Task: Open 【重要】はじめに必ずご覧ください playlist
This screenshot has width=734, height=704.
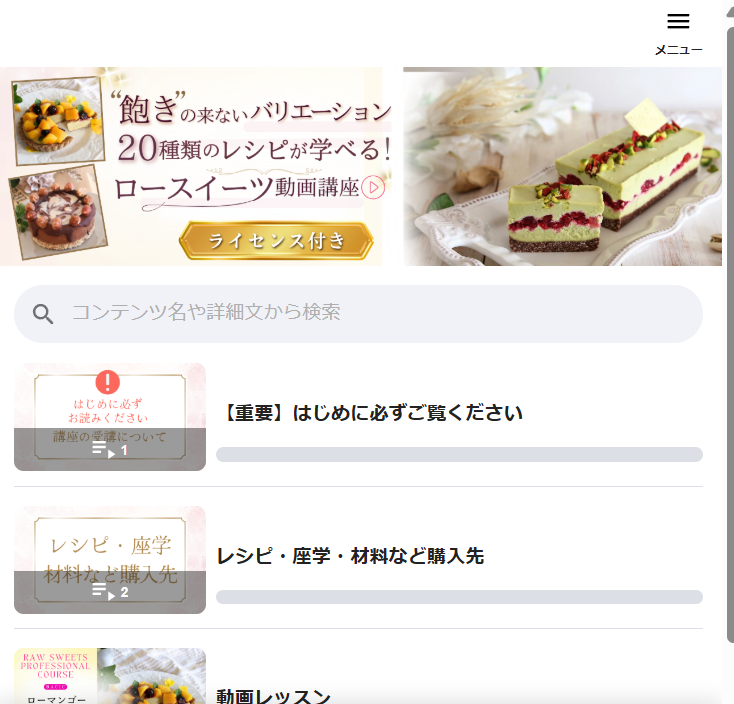Action: click(x=370, y=413)
